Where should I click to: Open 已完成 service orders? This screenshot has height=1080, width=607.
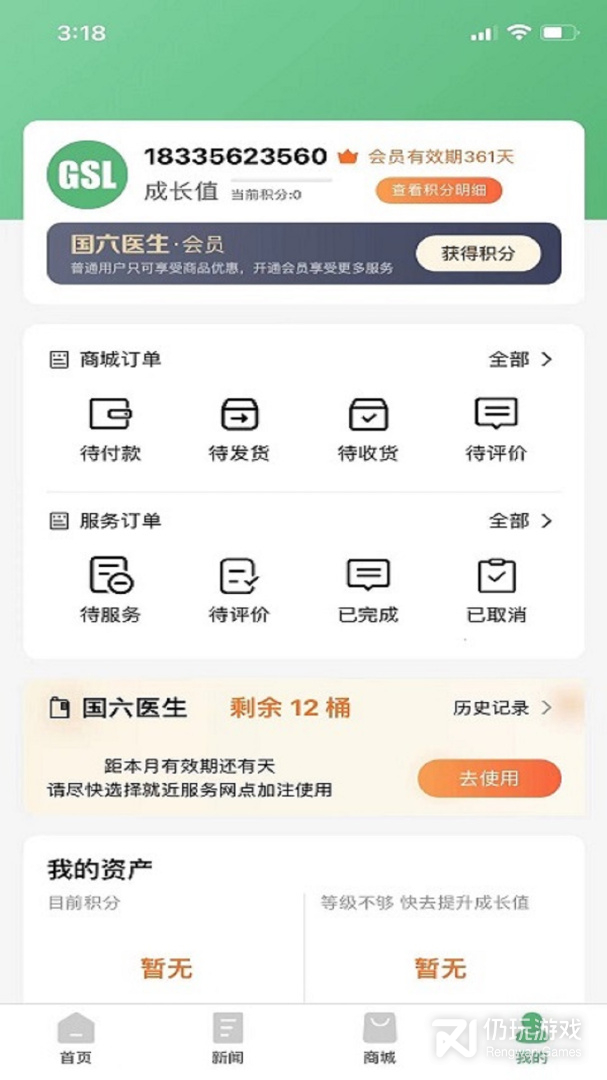(x=368, y=590)
